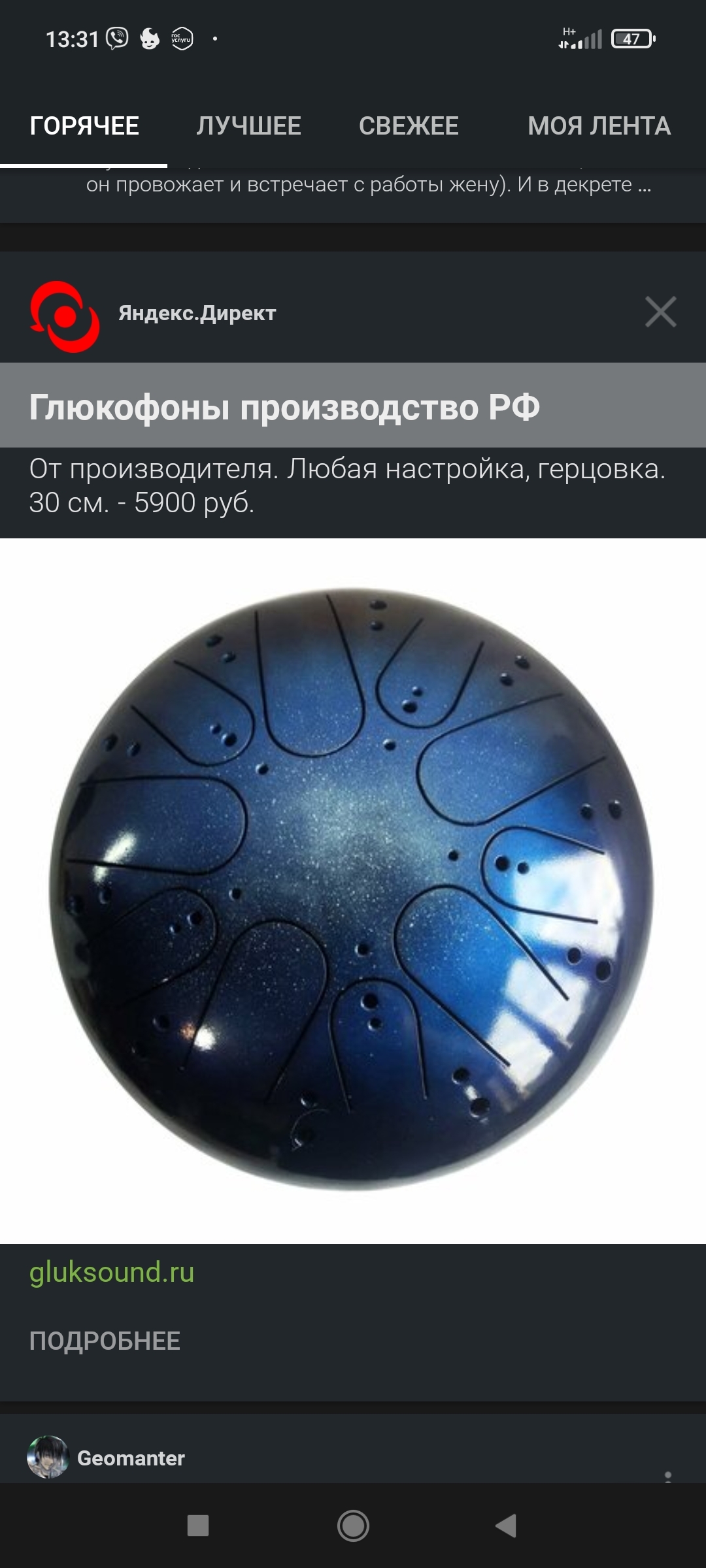Tap ПОДРОБНЕЕ to learn more
The image size is (706, 1568).
coord(105,1341)
